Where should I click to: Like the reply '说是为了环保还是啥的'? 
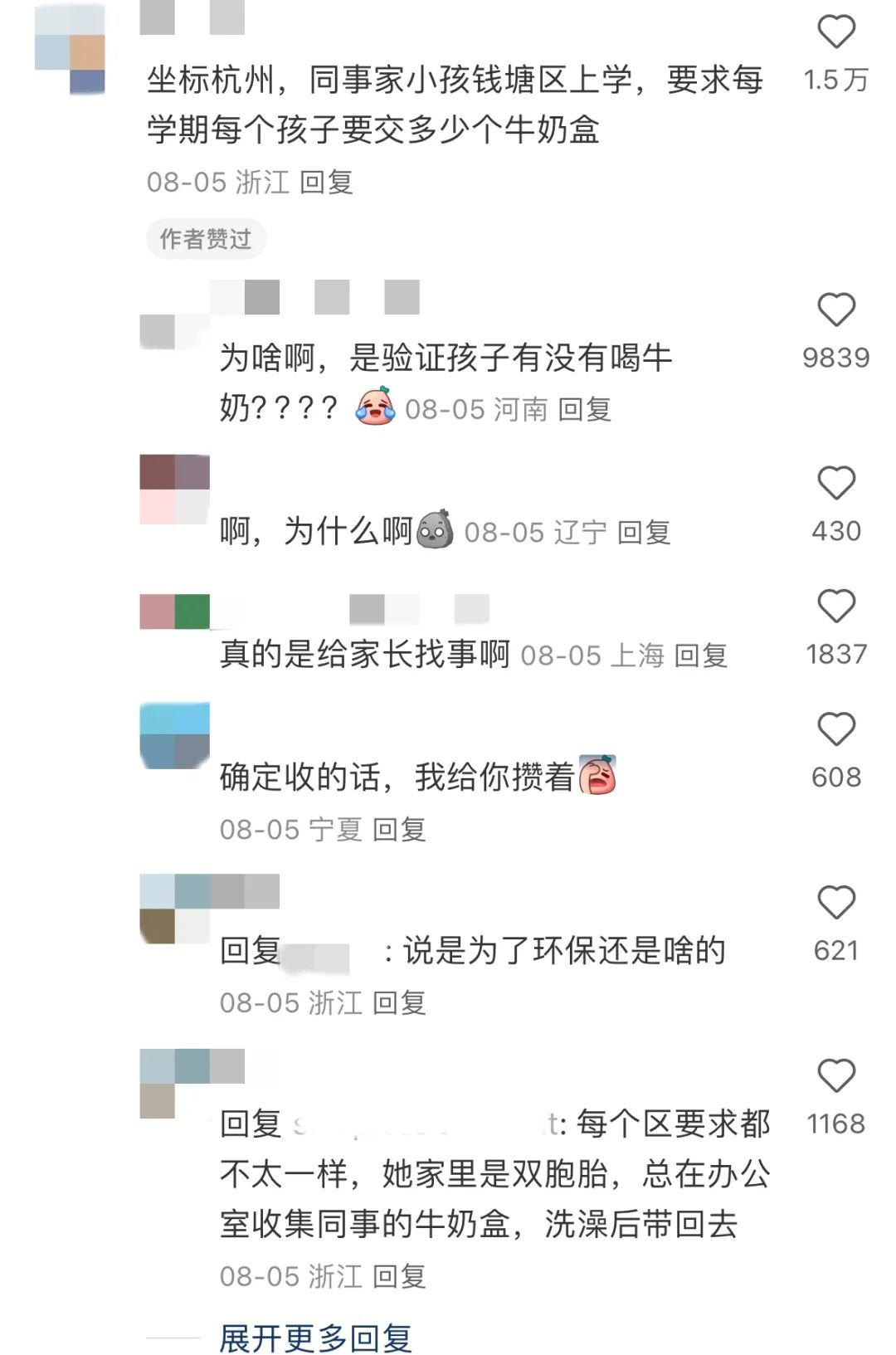point(835,903)
